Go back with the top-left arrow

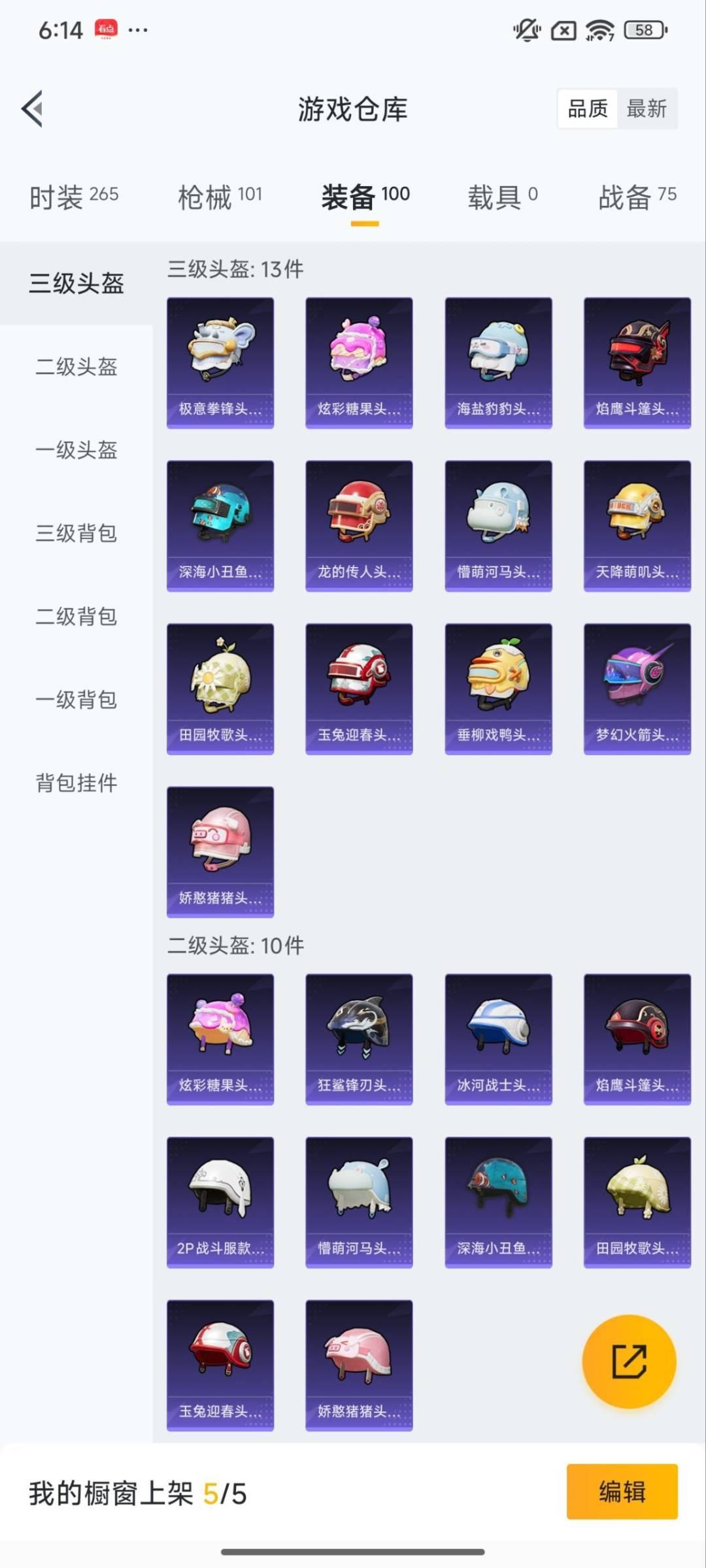tap(33, 108)
